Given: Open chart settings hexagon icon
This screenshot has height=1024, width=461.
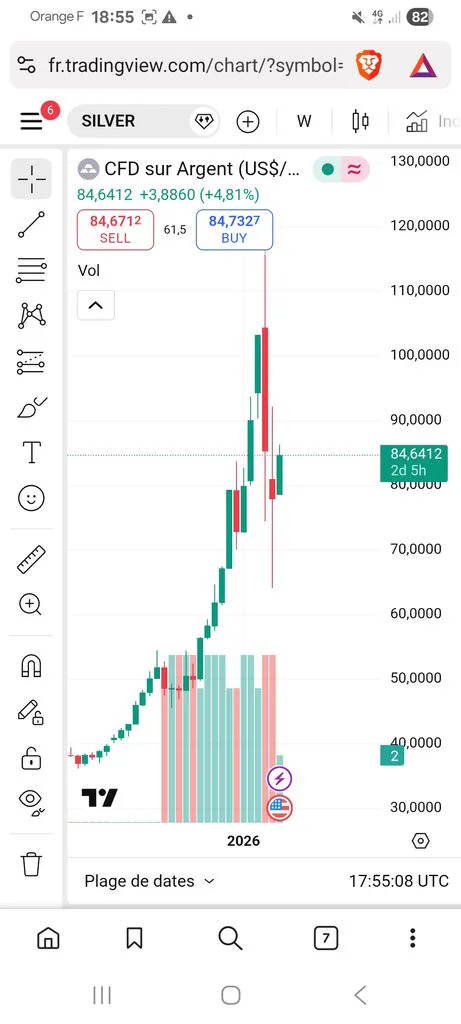Looking at the screenshot, I should (x=421, y=841).
